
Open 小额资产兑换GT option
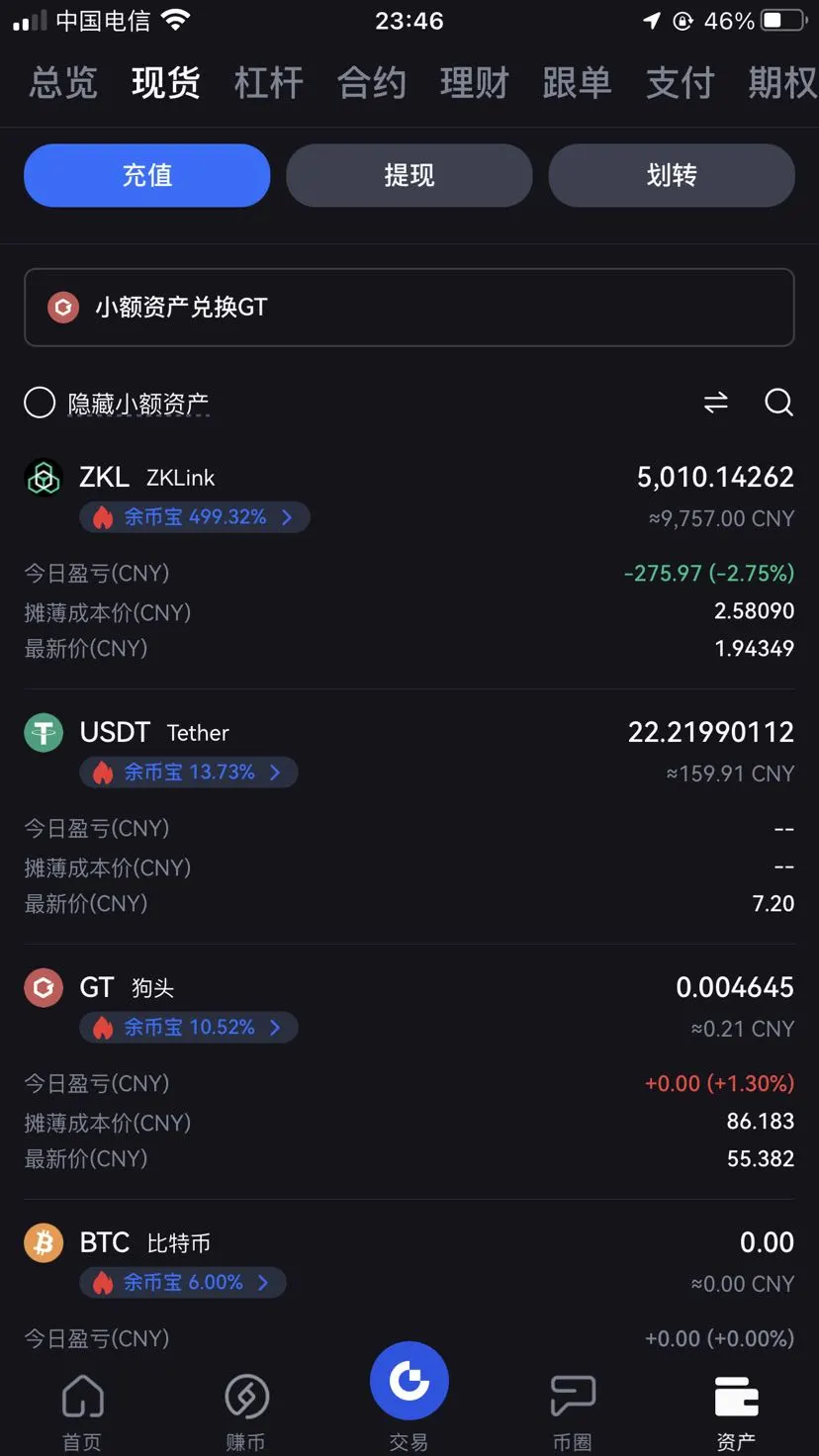409,308
